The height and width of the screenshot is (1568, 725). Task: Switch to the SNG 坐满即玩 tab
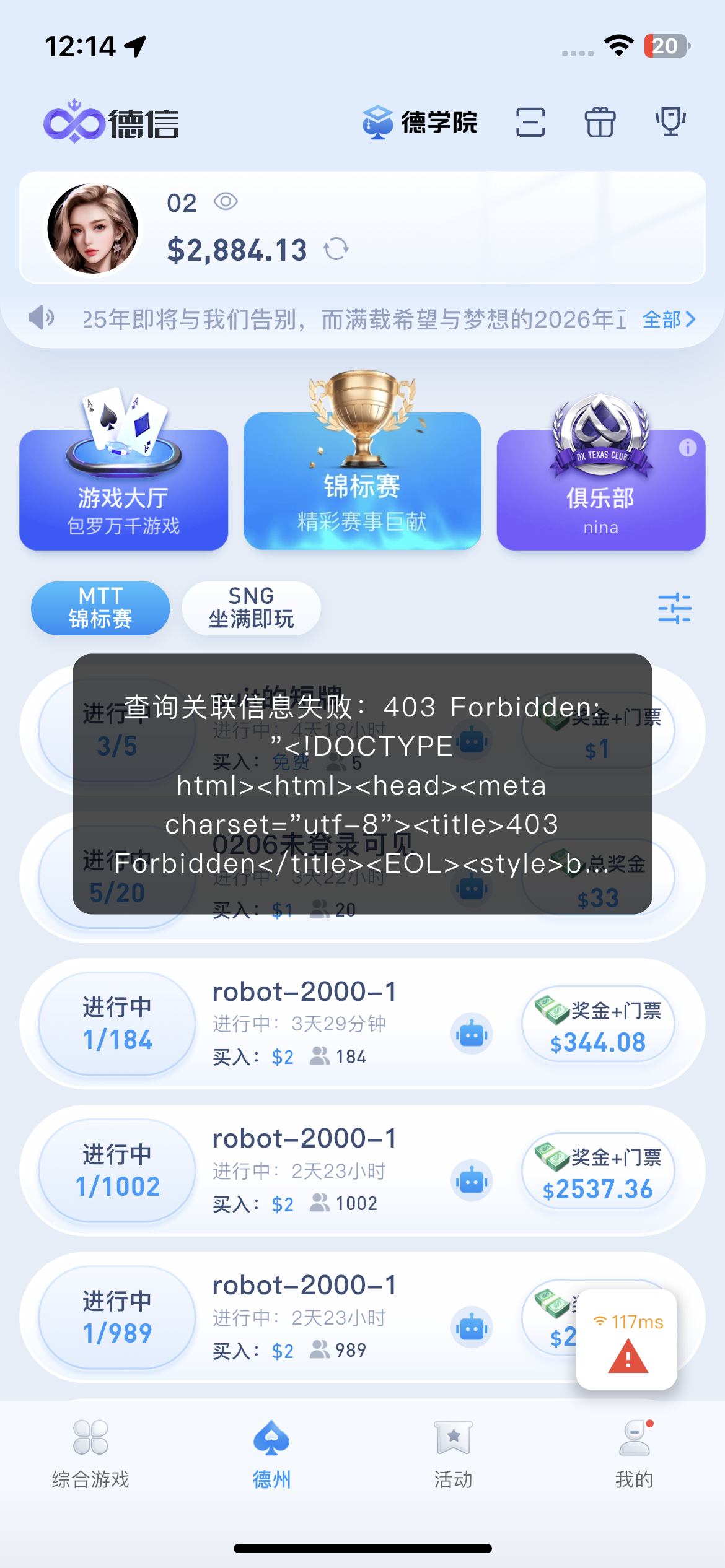point(251,608)
